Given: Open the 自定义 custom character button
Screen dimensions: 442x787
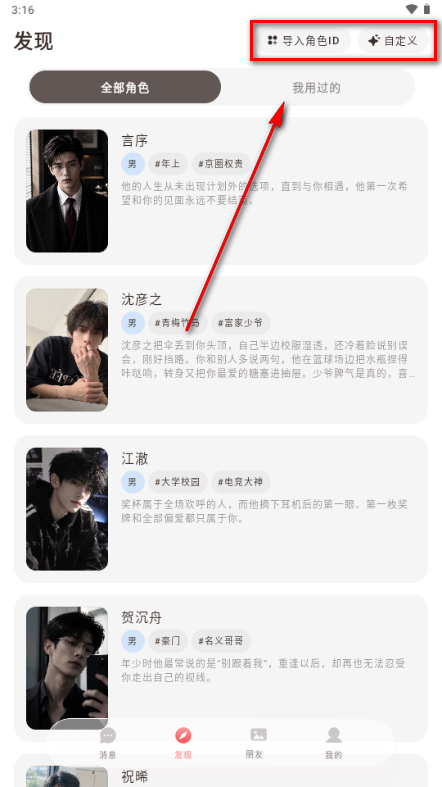Looking at the screenshot, I should (393, 41).
